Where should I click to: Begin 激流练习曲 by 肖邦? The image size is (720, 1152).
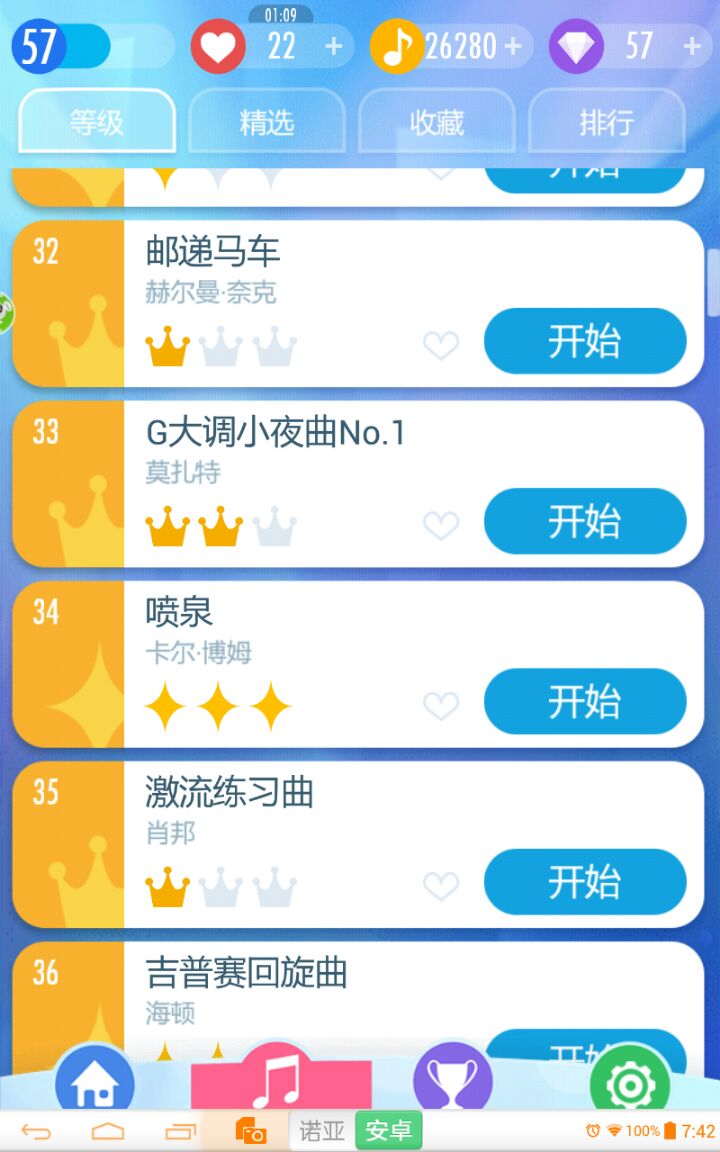click(585, 881)
